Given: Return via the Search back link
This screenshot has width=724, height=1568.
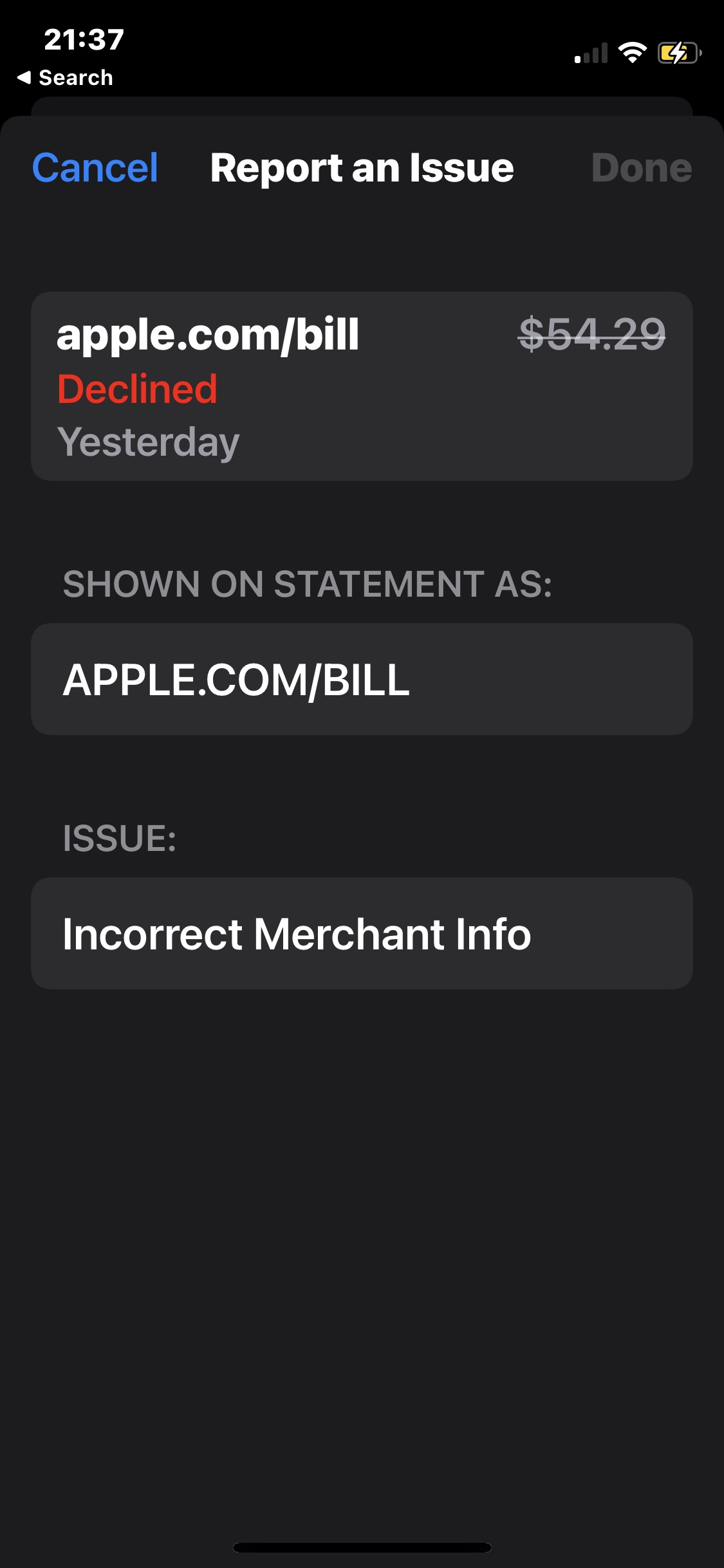Looking at the screenshot, I should tap(64, 77).
